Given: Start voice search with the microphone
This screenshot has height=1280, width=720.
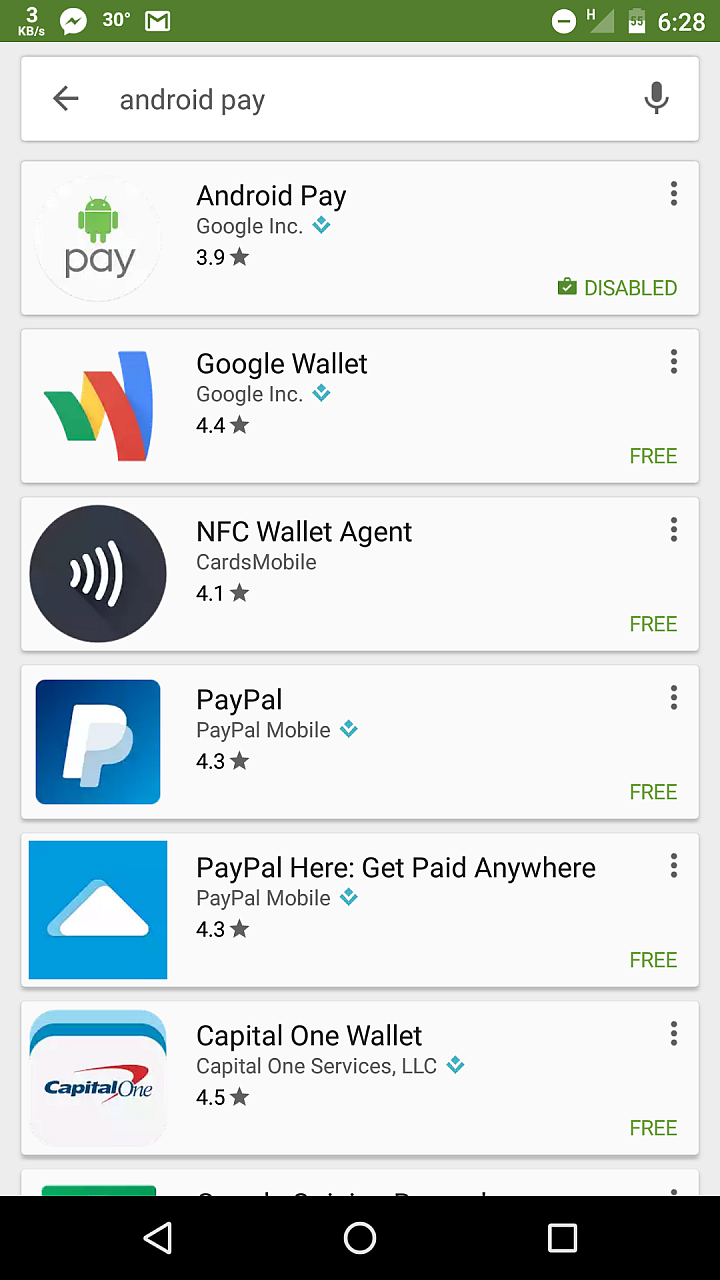Looking at the screenshot, I should click(x=656, y=98).
